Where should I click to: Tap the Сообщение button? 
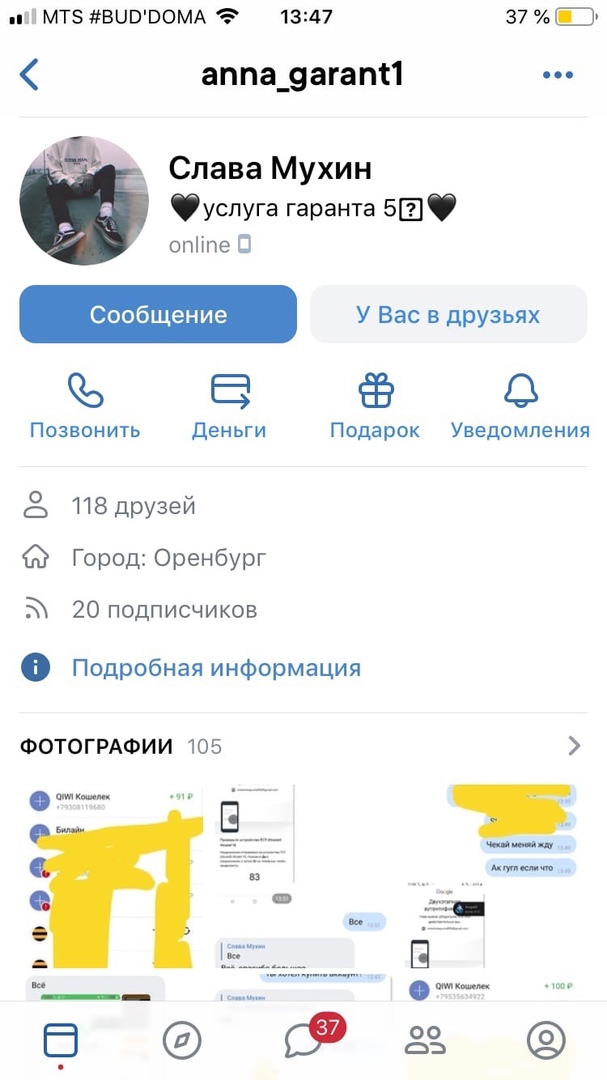click(158, 315)
